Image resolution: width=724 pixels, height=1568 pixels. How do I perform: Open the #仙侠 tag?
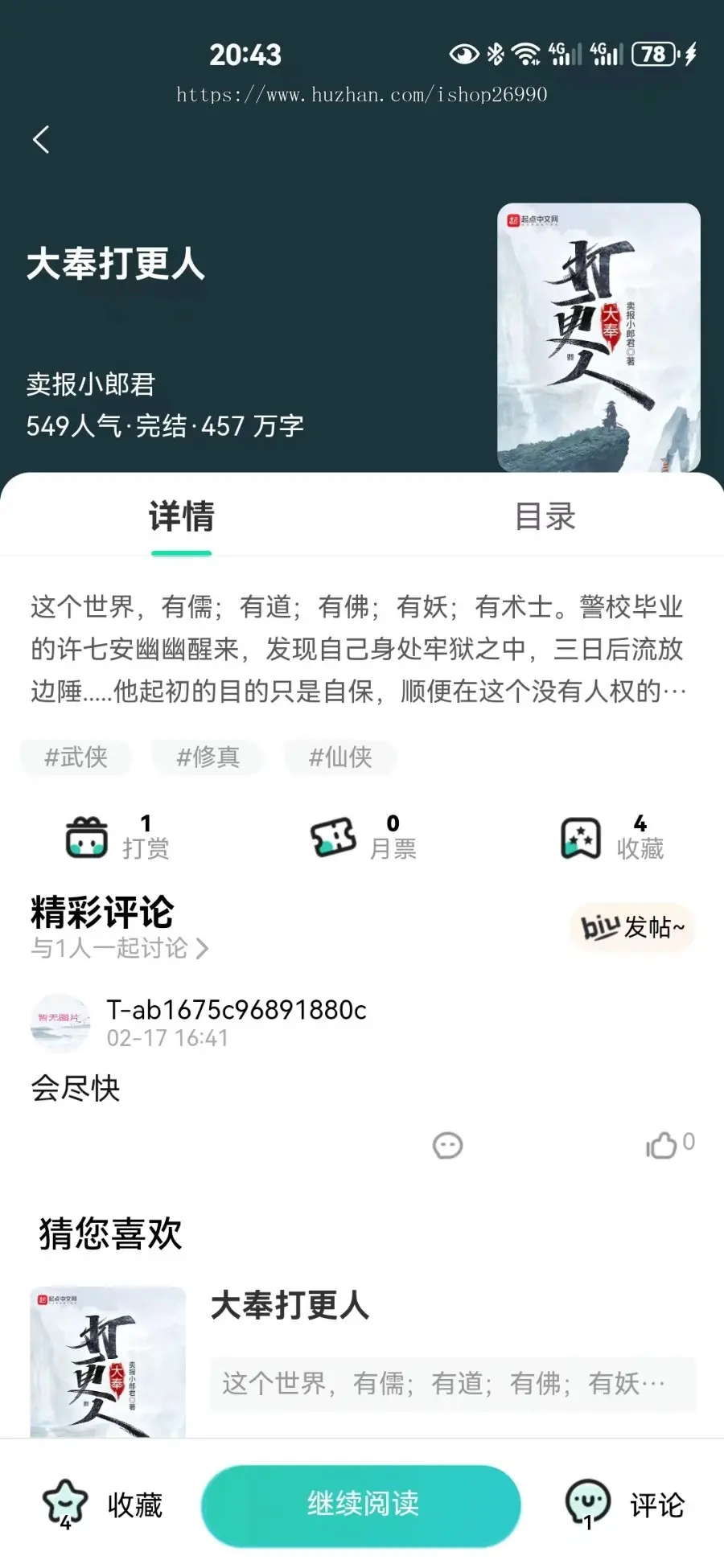pos(340,757)
